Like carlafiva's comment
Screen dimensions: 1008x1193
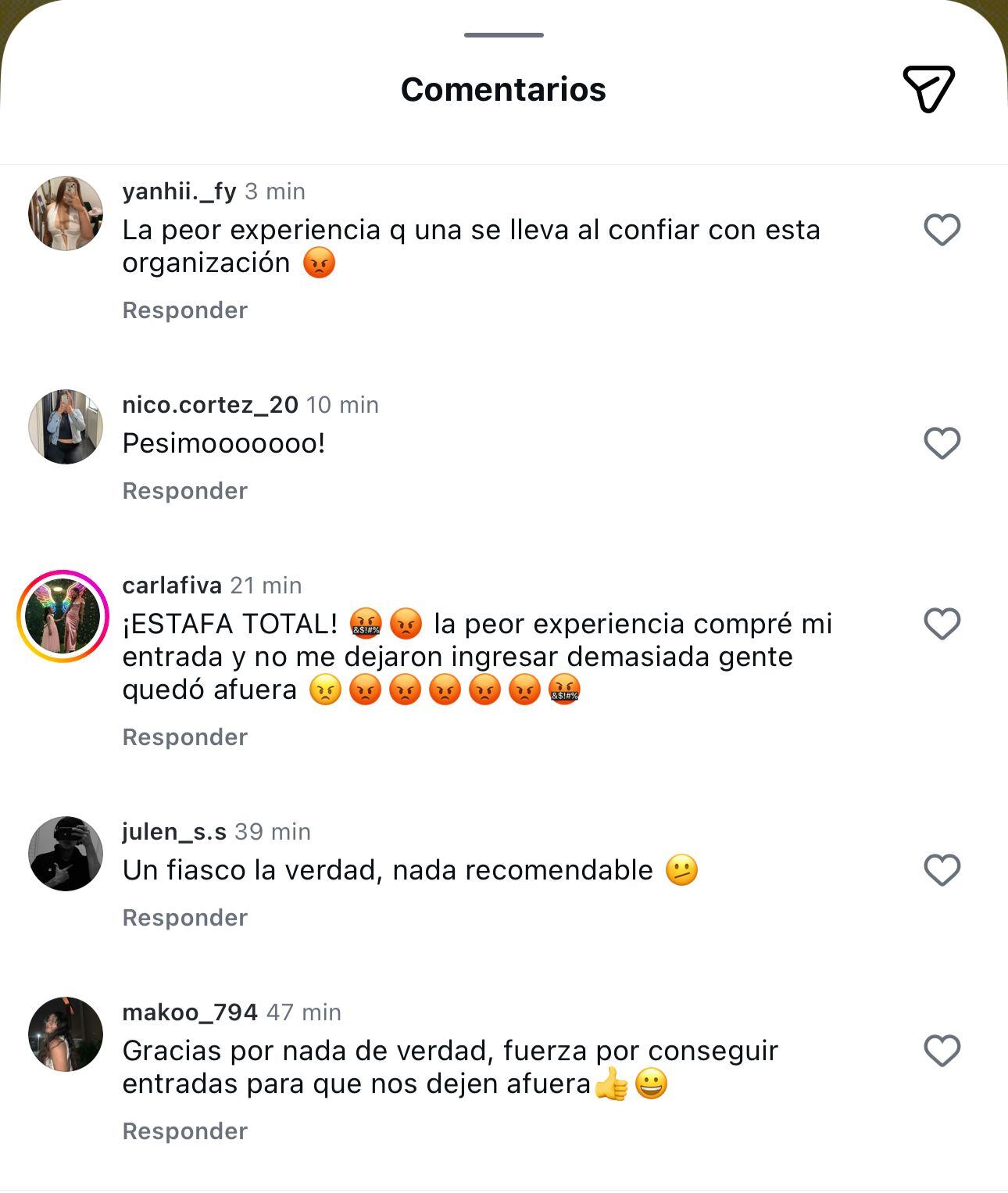pyautogui.click(x=942, y=624)
